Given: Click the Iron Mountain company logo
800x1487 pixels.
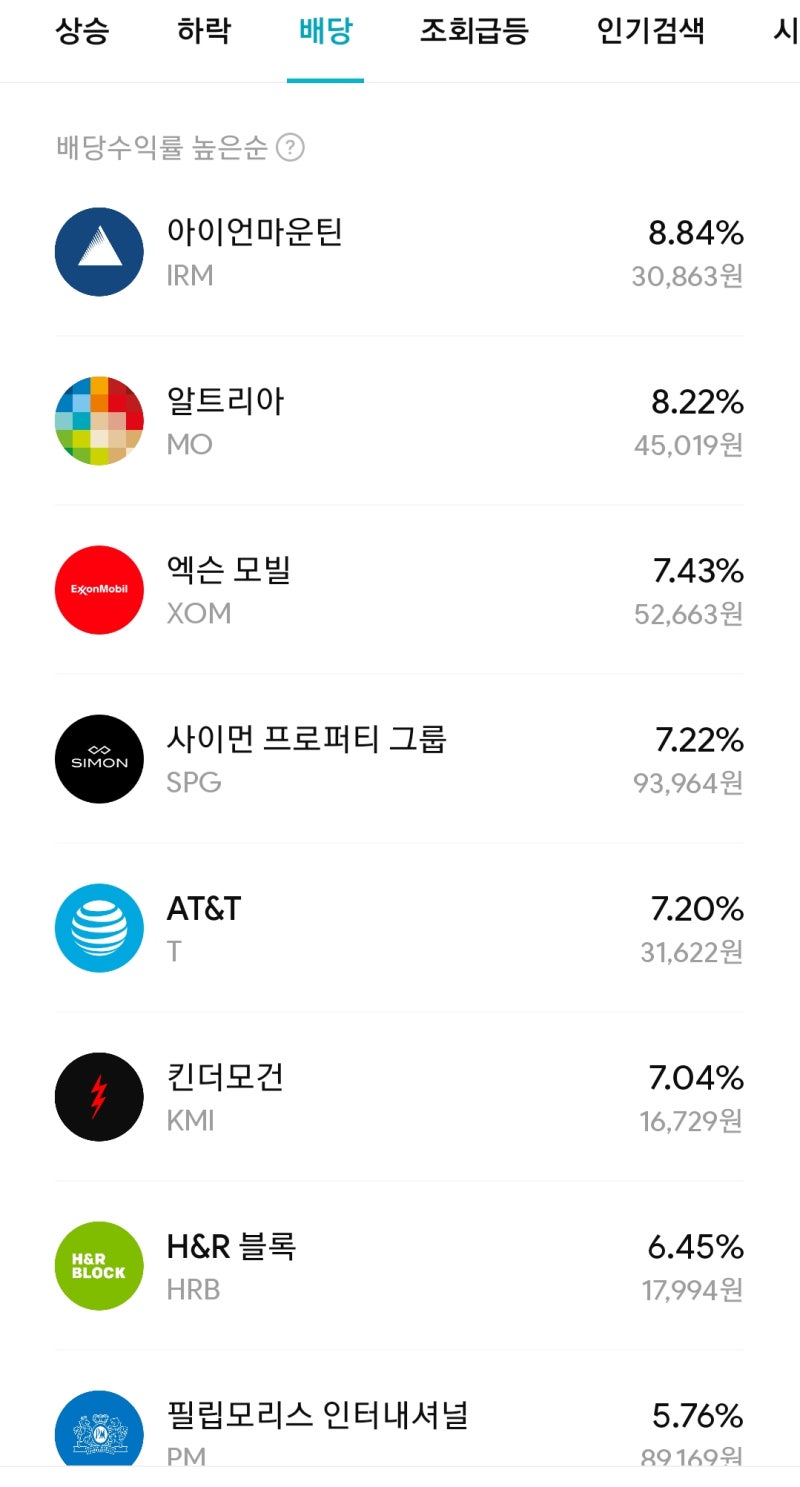Looking at the screenshot, I should [x=98, y=251].
